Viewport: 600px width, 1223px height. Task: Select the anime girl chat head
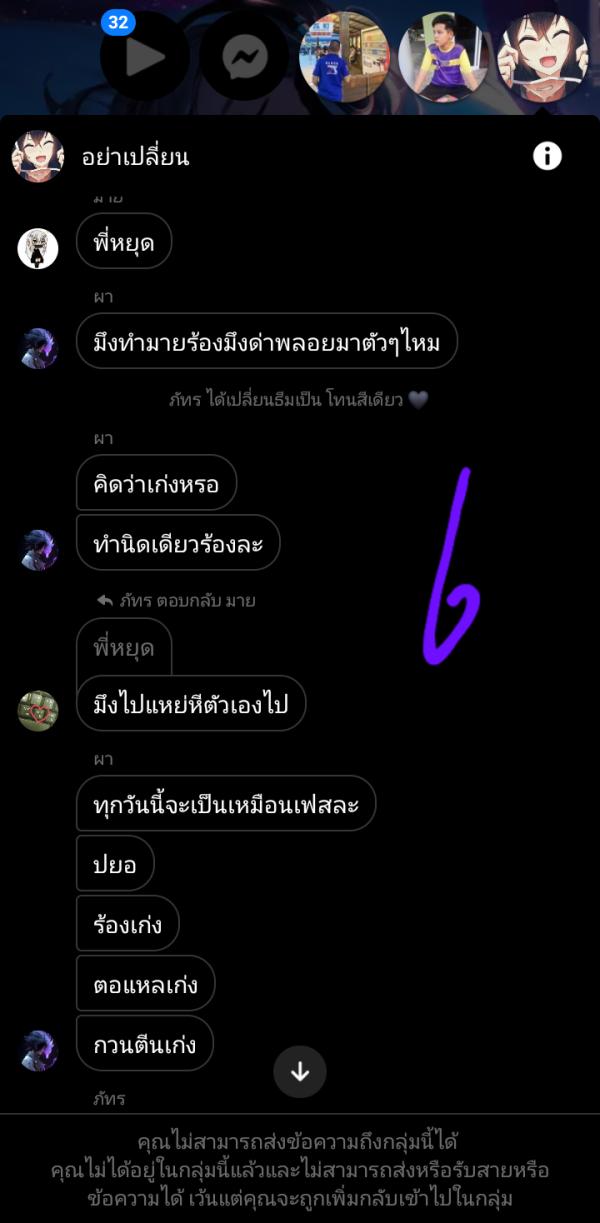542,58
